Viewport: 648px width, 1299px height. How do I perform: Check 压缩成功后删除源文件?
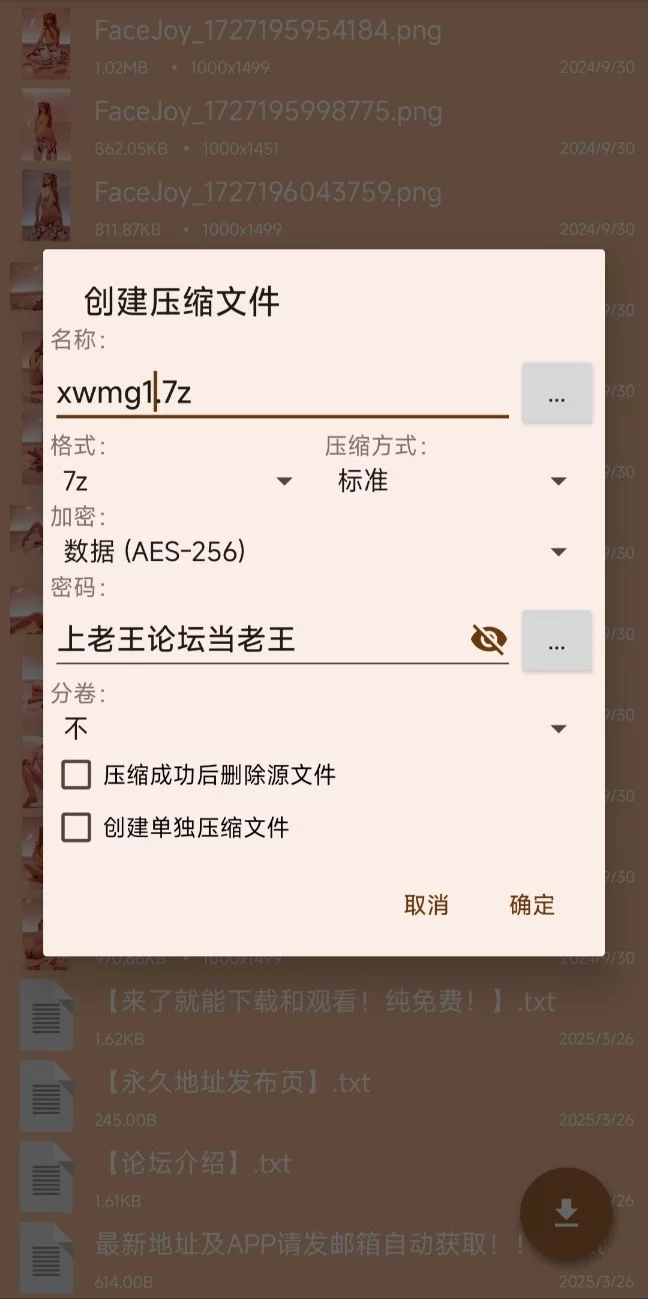coord(77,775)
